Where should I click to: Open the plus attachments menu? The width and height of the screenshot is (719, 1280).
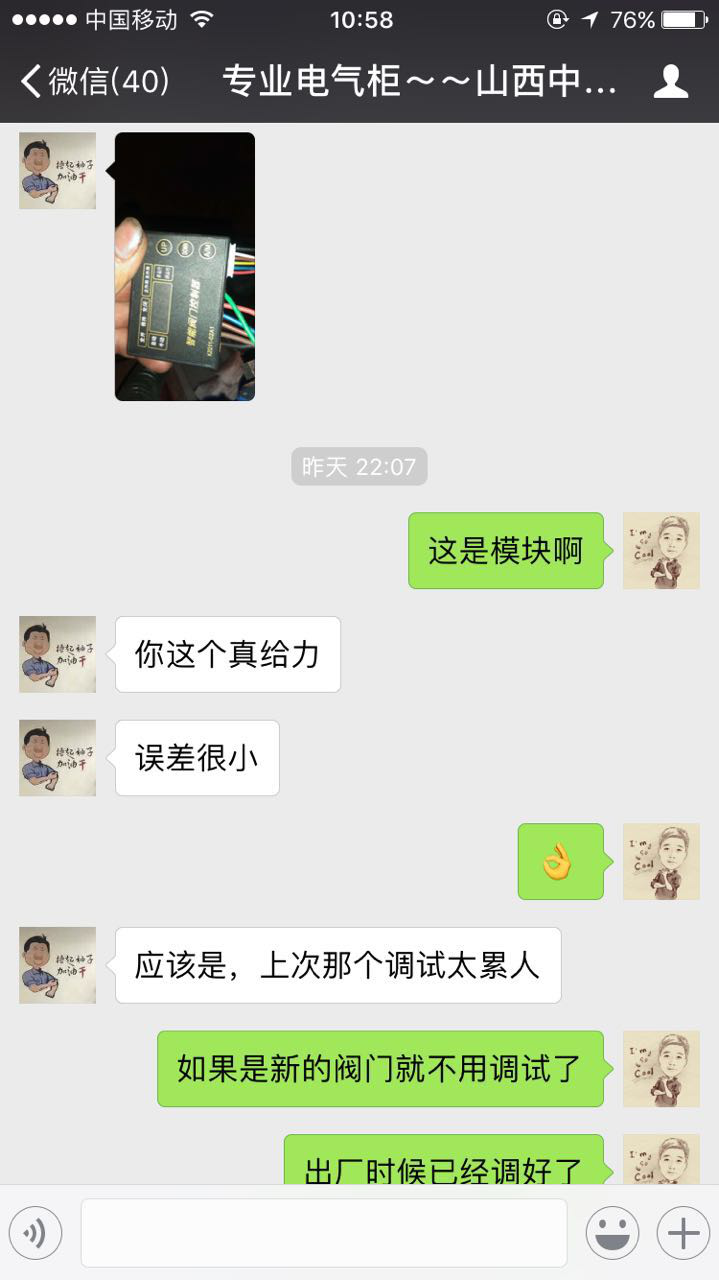pyautogui.click(x=683, y=1233)
